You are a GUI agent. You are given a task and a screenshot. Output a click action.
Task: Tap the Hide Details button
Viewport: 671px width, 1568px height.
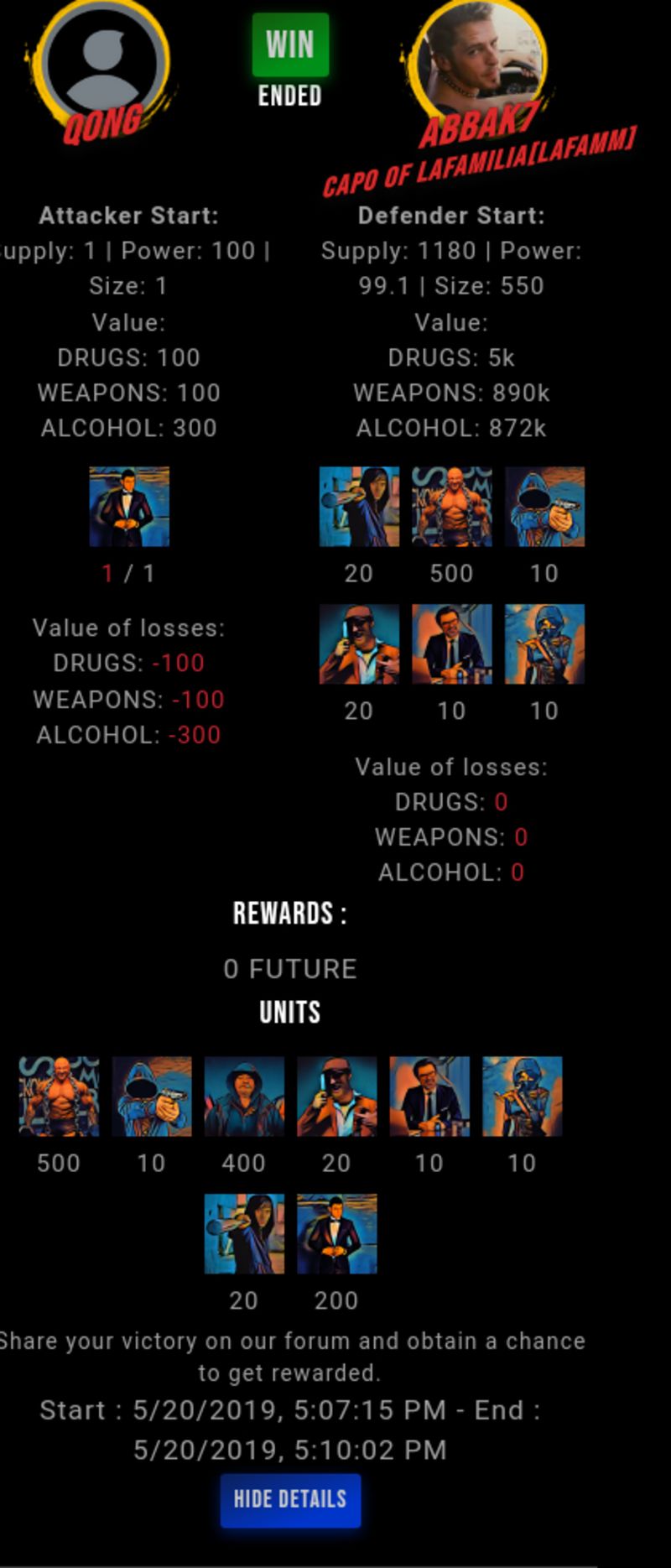point(290,1499)
